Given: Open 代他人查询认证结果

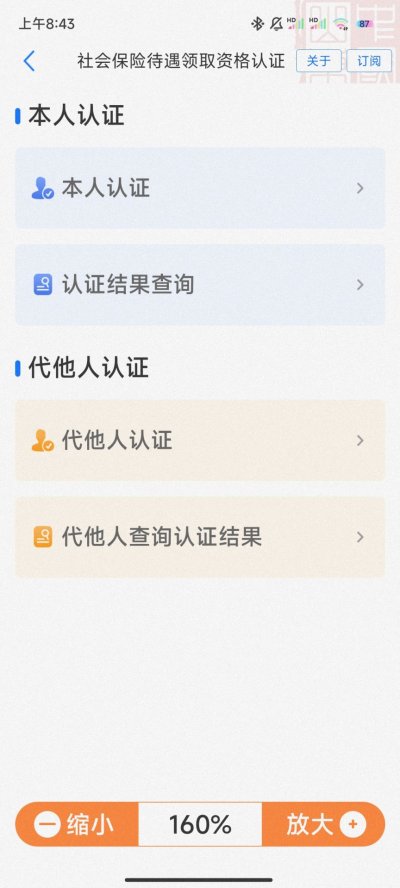Looking at the screenshot, I should coord(200,537).
